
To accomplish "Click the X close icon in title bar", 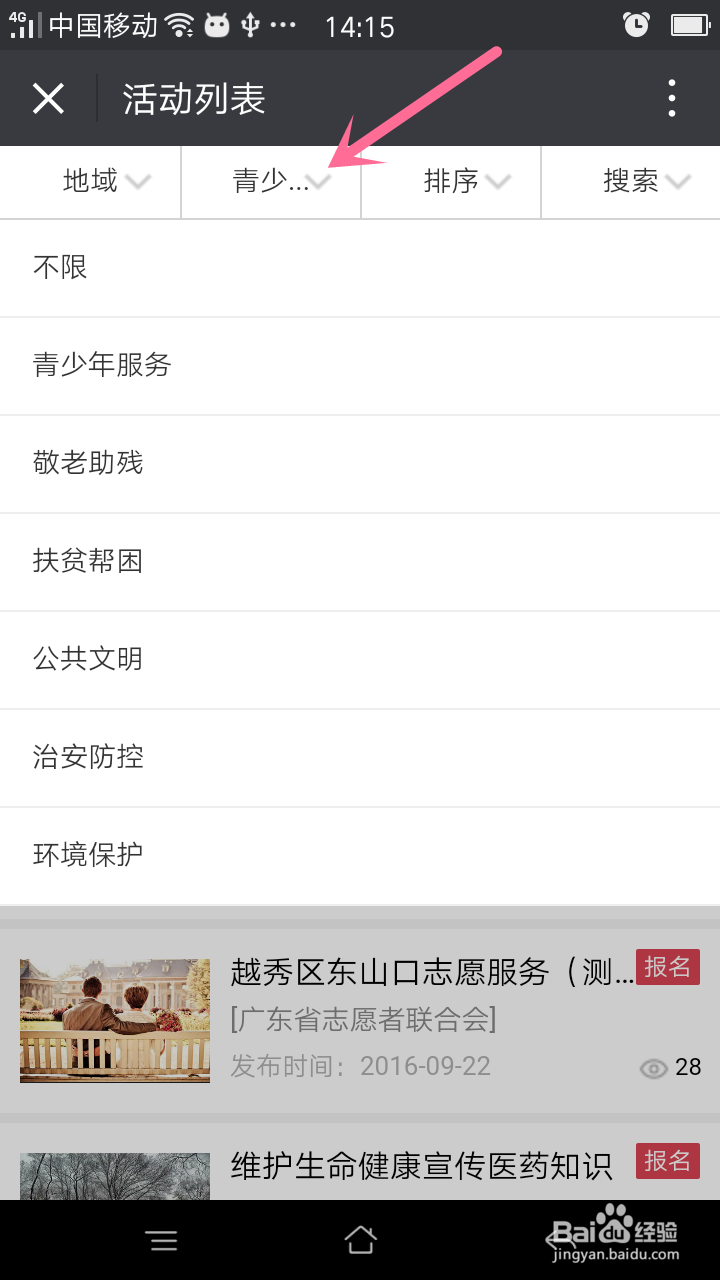I will coord(48,97).
